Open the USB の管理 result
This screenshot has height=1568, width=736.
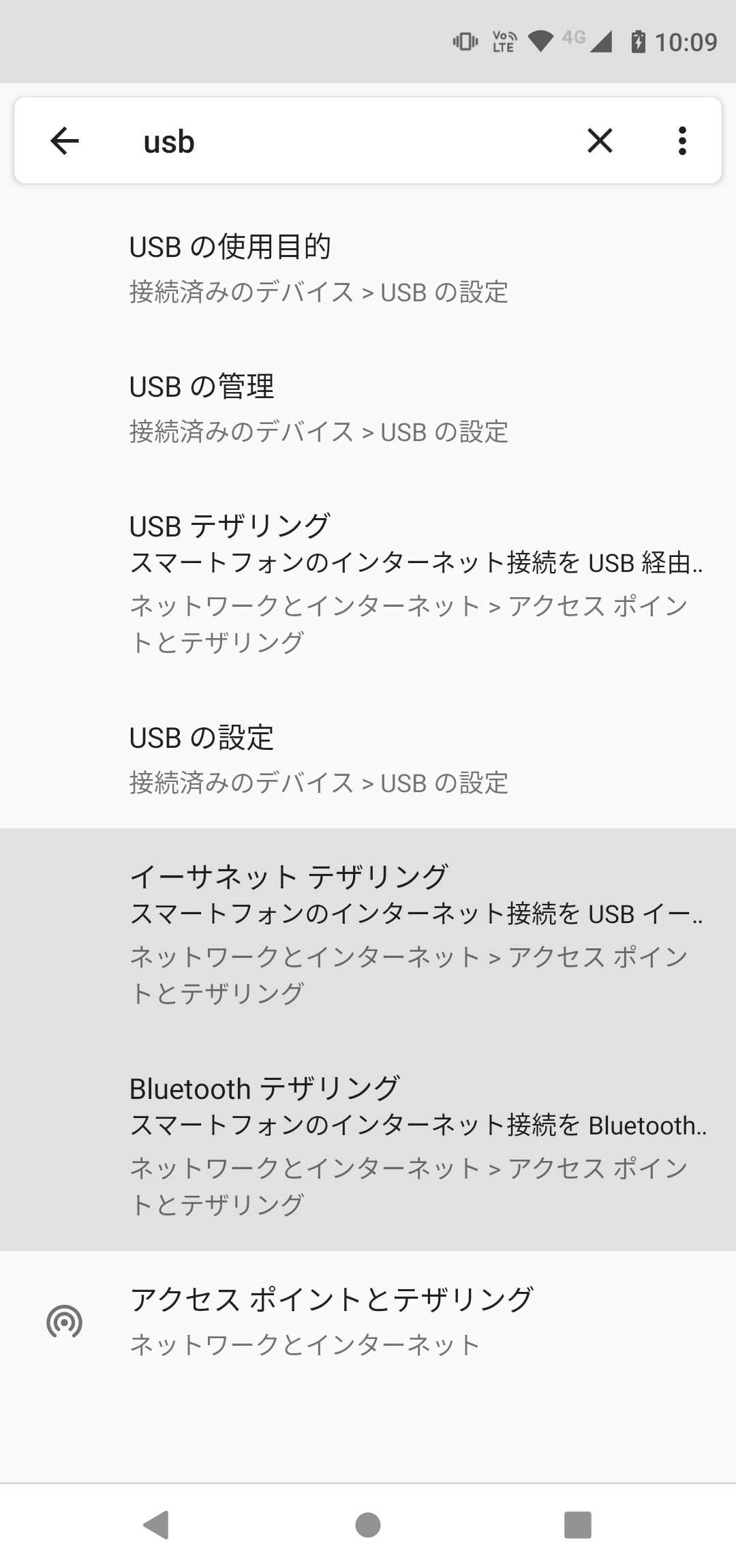(x=368, y=408)
